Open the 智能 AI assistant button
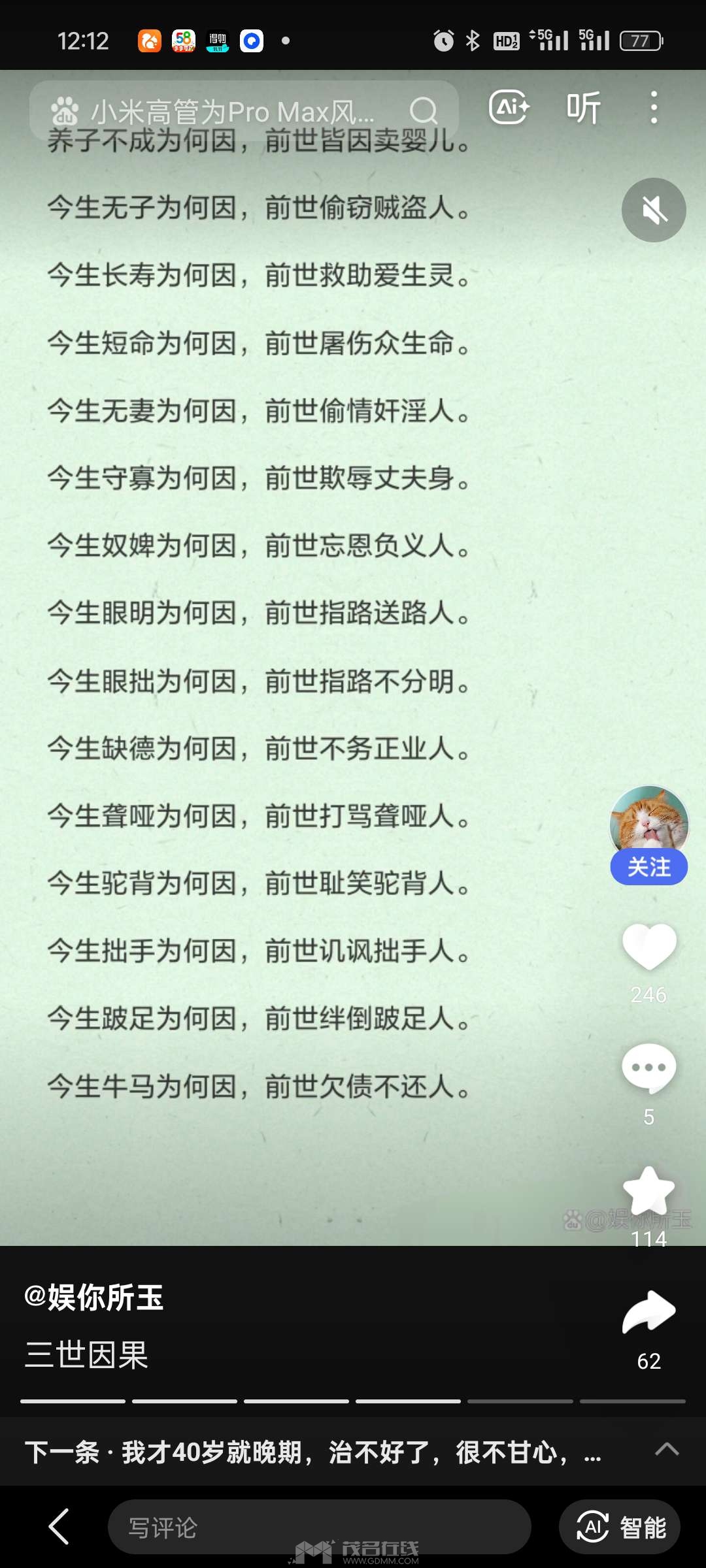The height and width of the screenshot is (1568, 706). [x=620, y=1527]
